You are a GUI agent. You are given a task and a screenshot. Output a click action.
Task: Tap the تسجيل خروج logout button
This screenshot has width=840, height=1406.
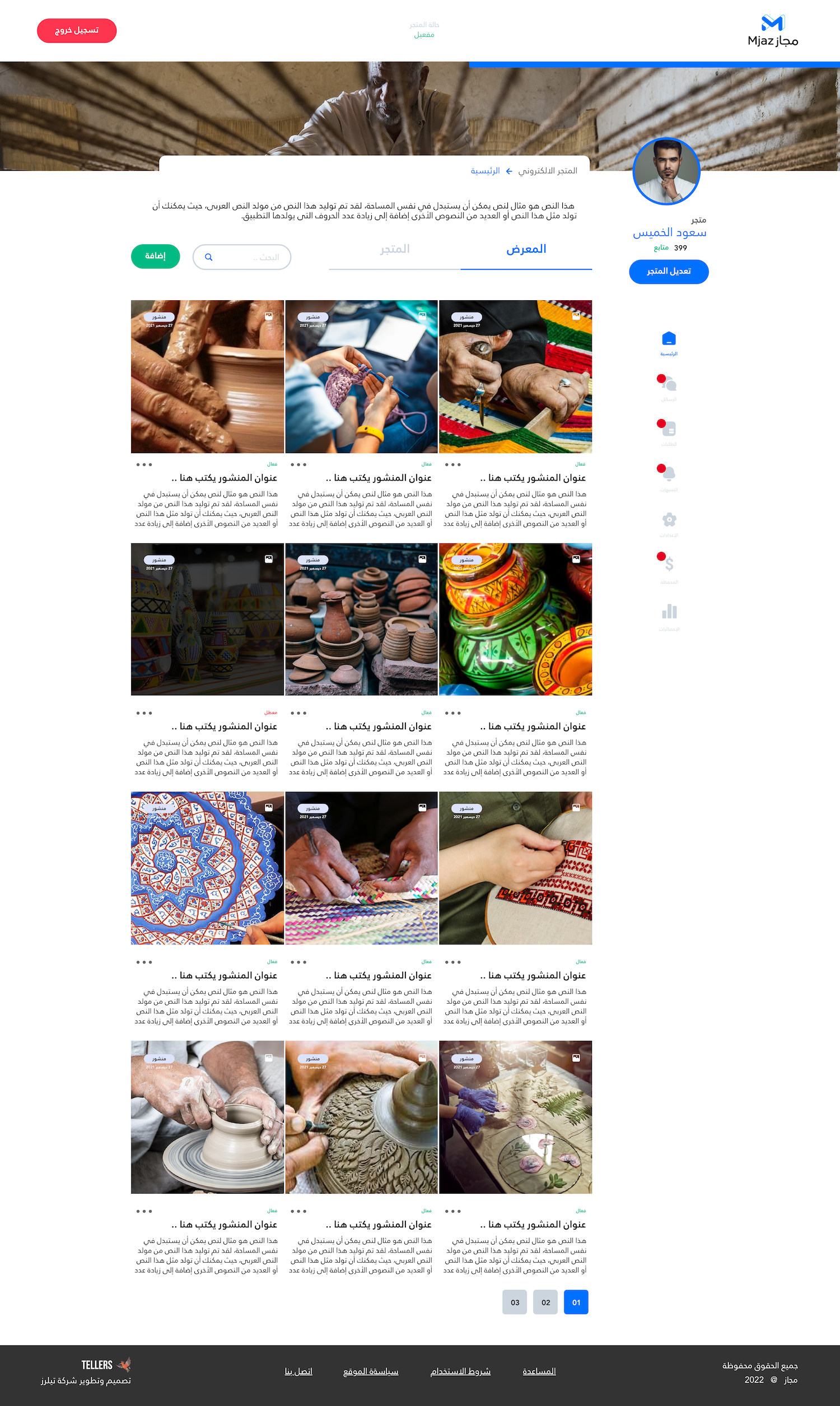76,31
